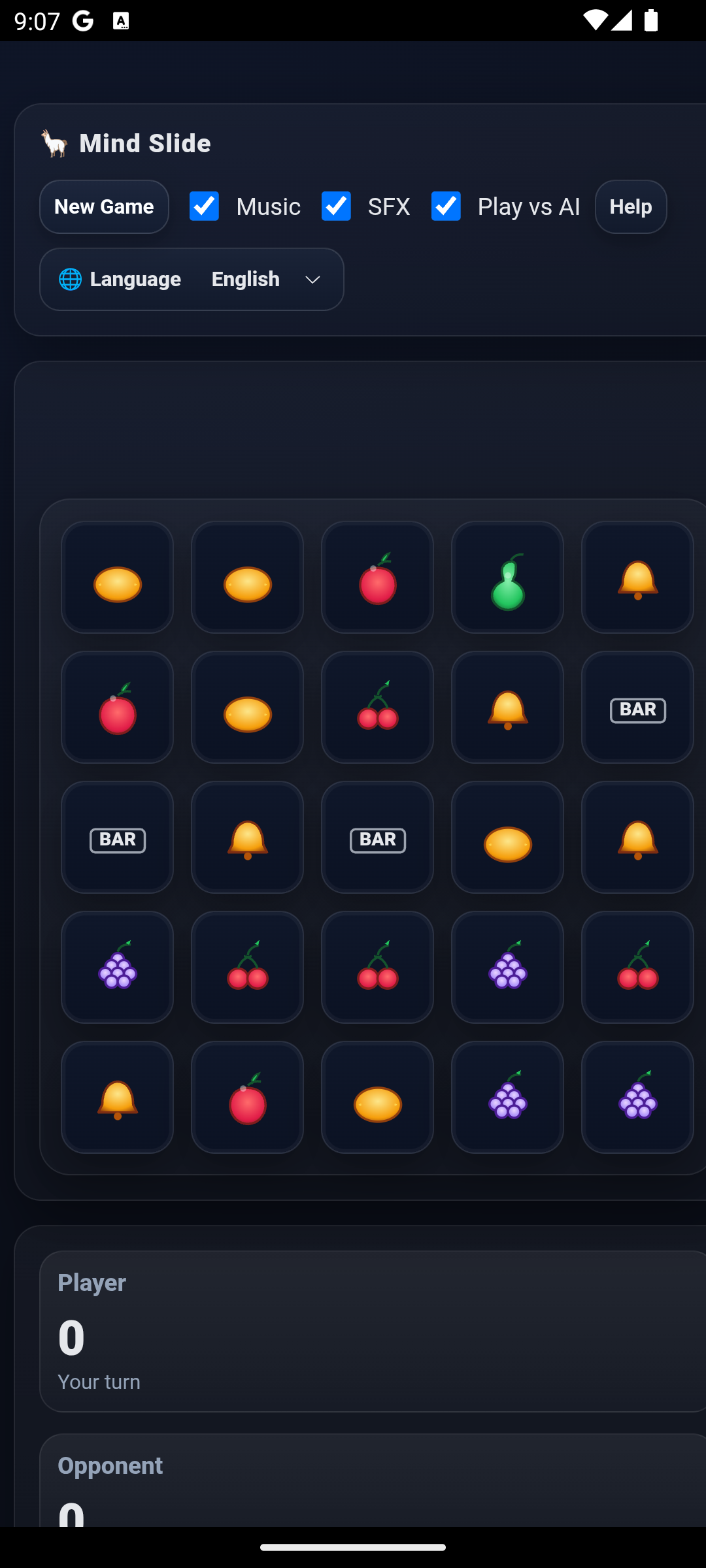Expand the Language dropdown

192,279
